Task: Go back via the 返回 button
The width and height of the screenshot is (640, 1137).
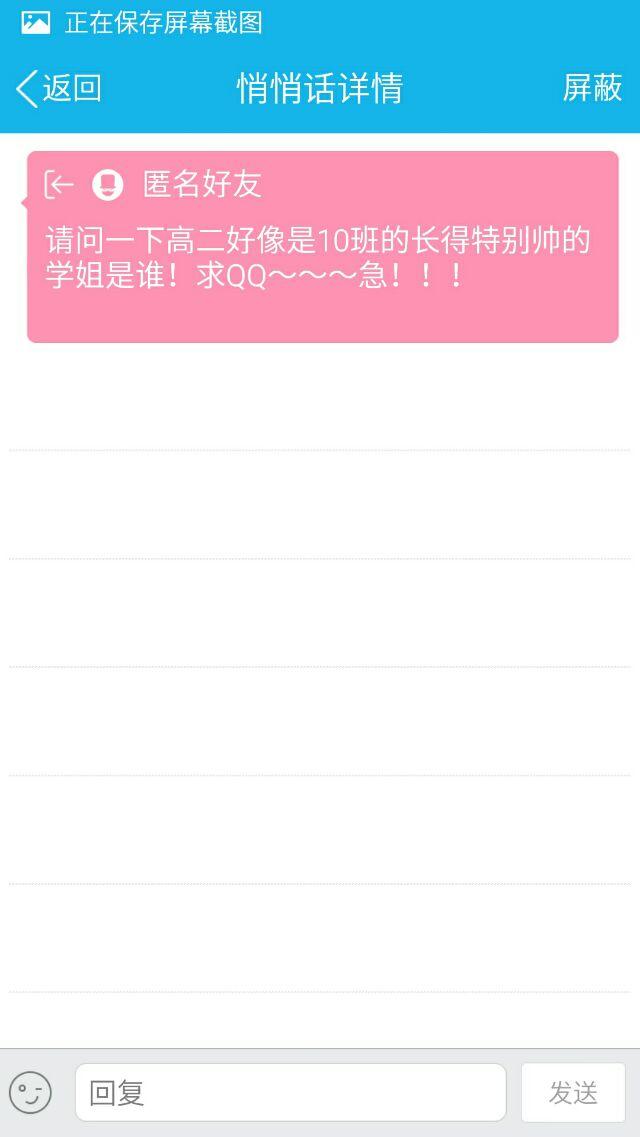Action: (x=59, y=88)
